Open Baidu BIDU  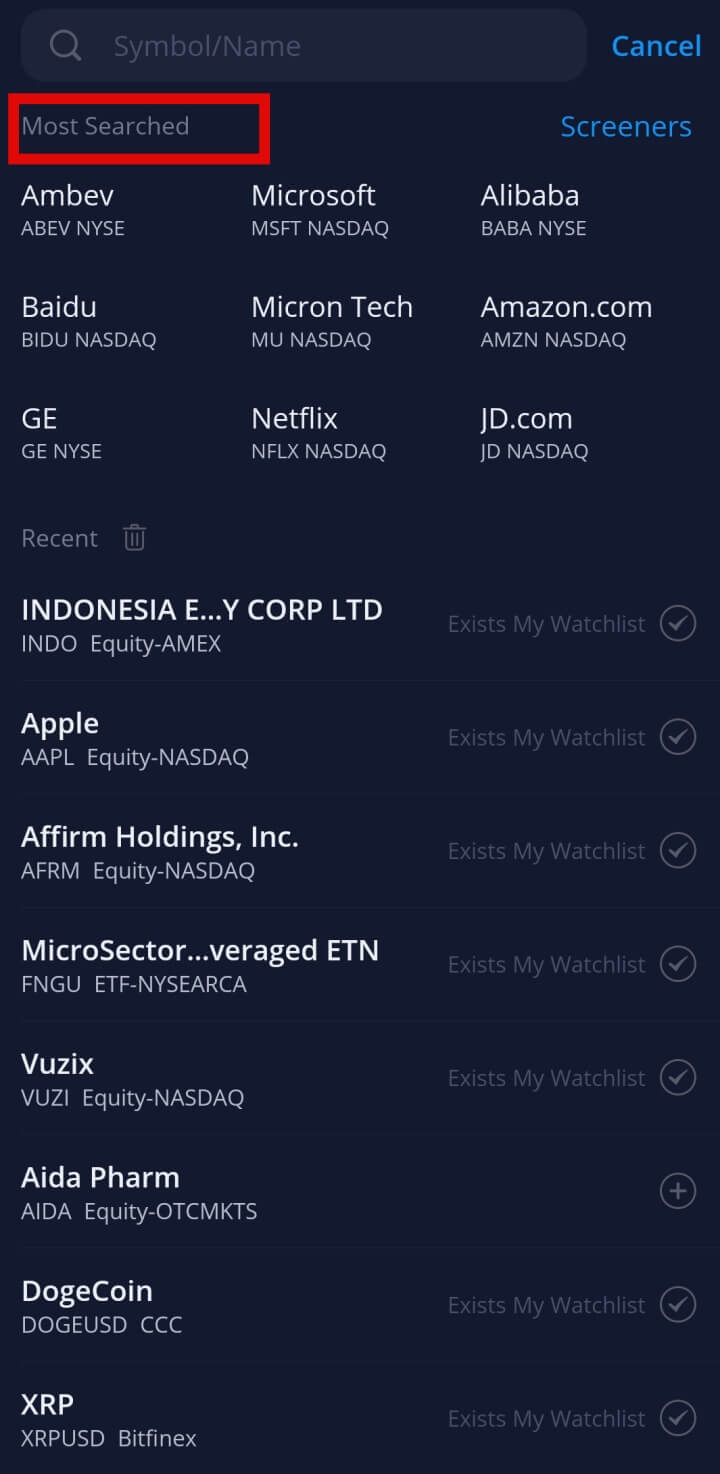point(88,321)
